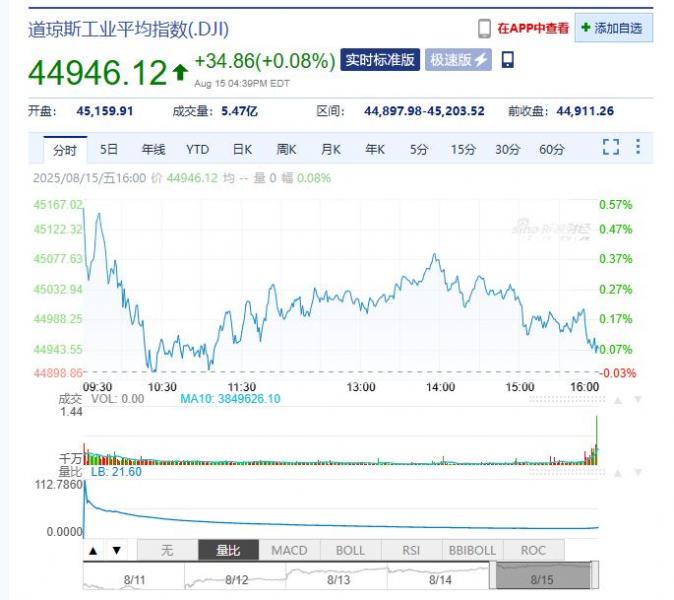The height and width of the screenshot is (600, 674).
Task: Select the RSI indicator
Action: [x=411, y=550]
